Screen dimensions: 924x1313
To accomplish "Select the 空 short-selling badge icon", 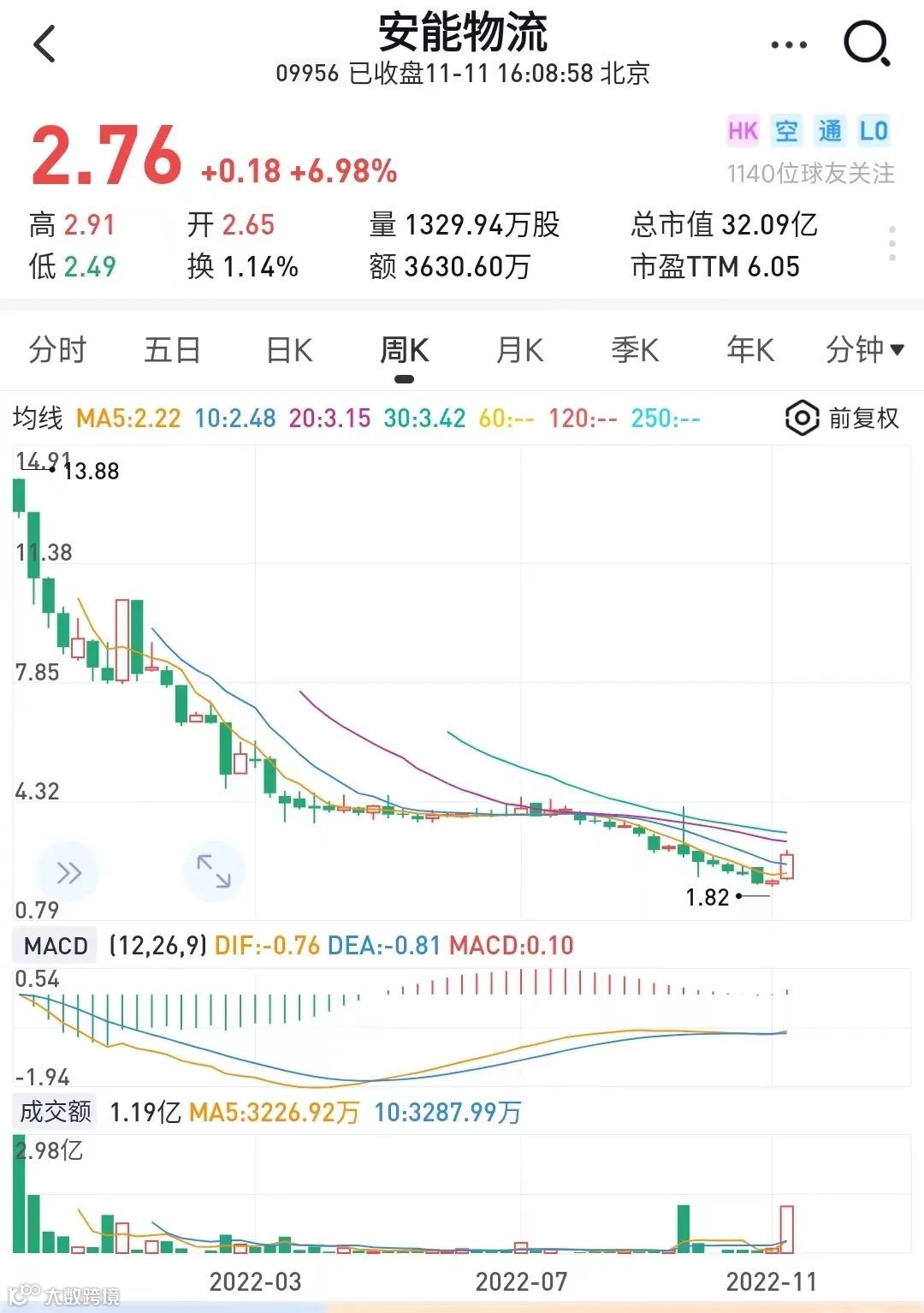I will pyautogui.click(x=785, y=132).
